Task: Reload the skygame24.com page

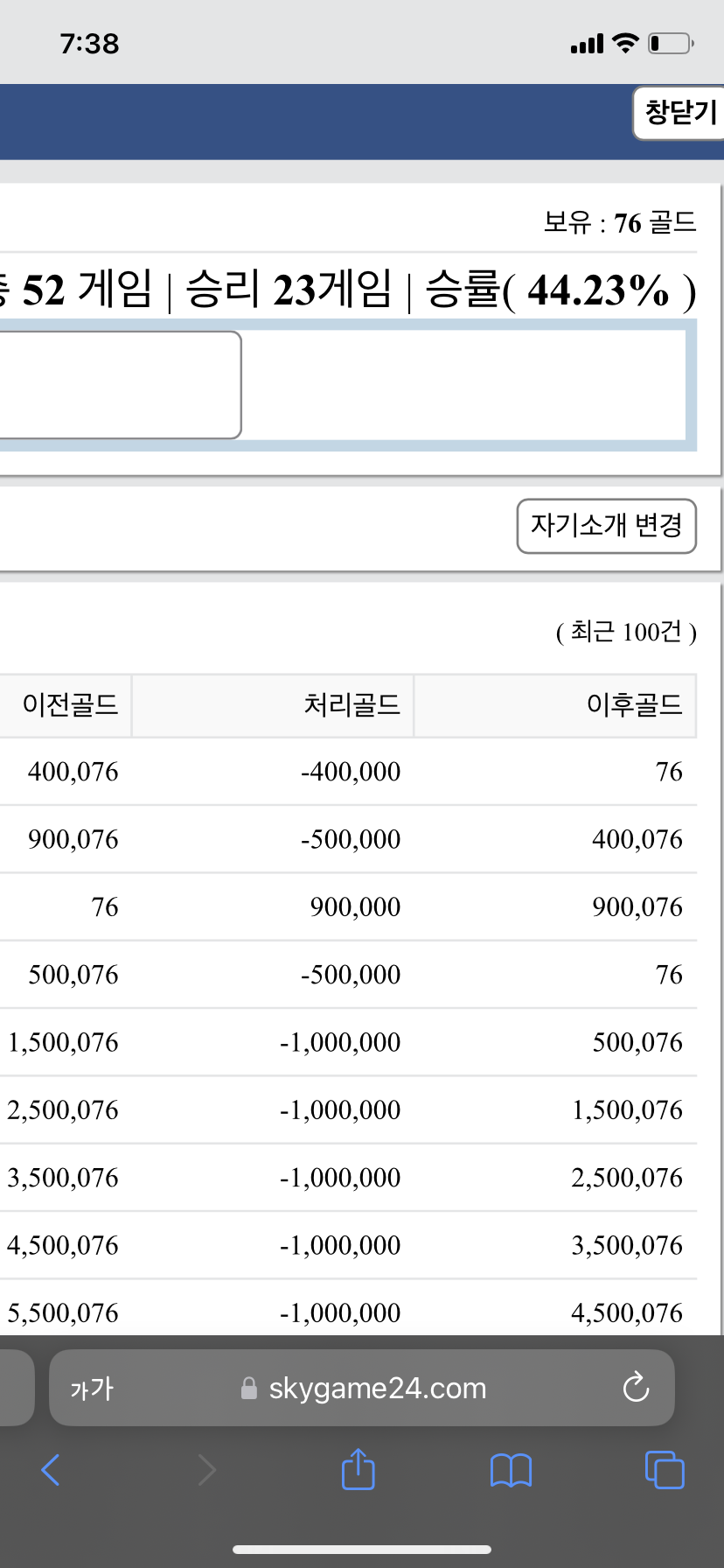Action: click(636, 1387)
